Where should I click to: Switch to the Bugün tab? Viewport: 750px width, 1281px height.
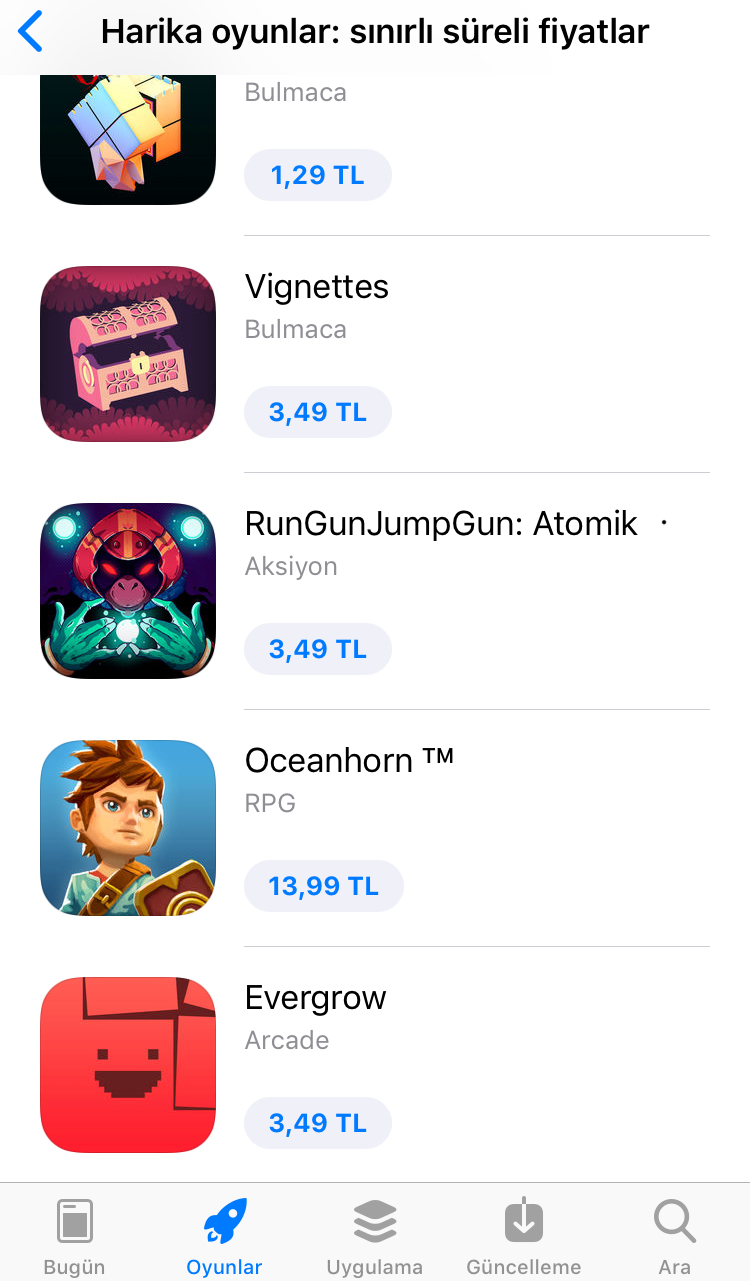point(75,1236)
